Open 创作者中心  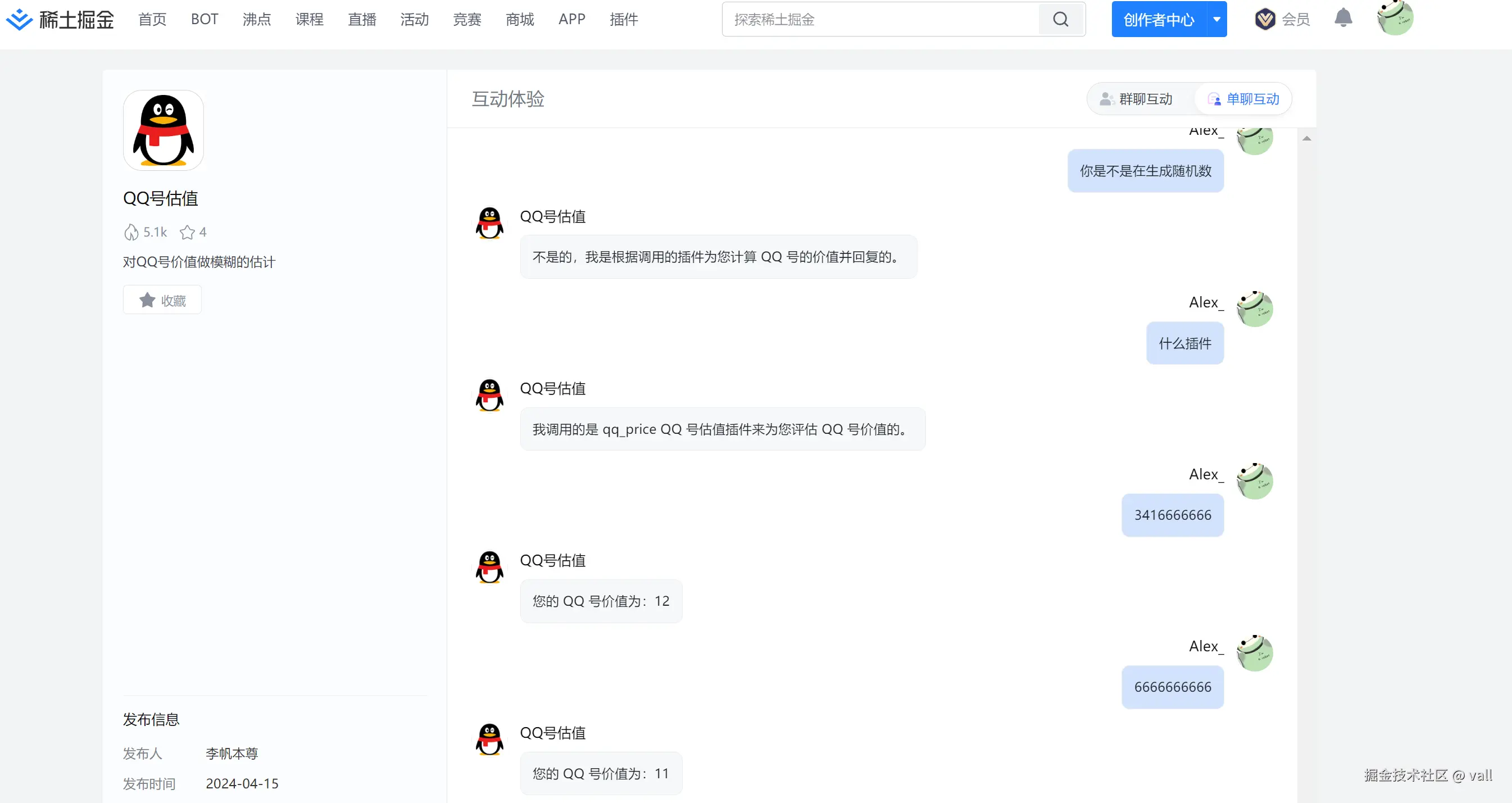pos(1158,19)
